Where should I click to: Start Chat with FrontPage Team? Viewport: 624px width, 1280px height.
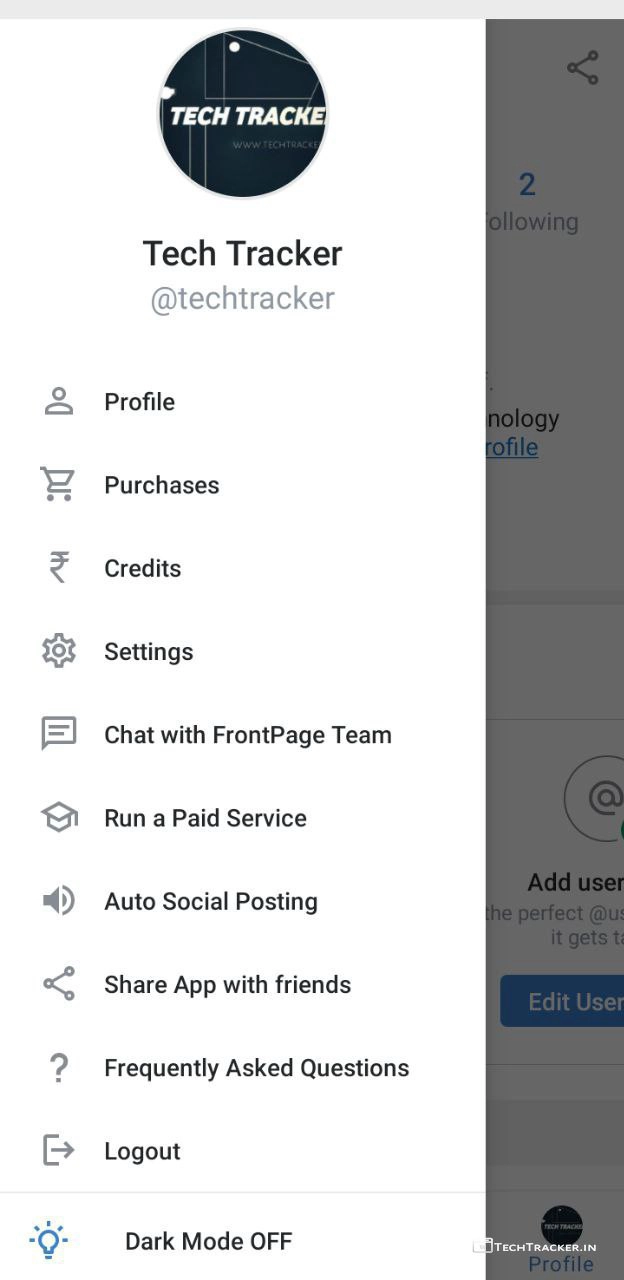pos(247,735)
